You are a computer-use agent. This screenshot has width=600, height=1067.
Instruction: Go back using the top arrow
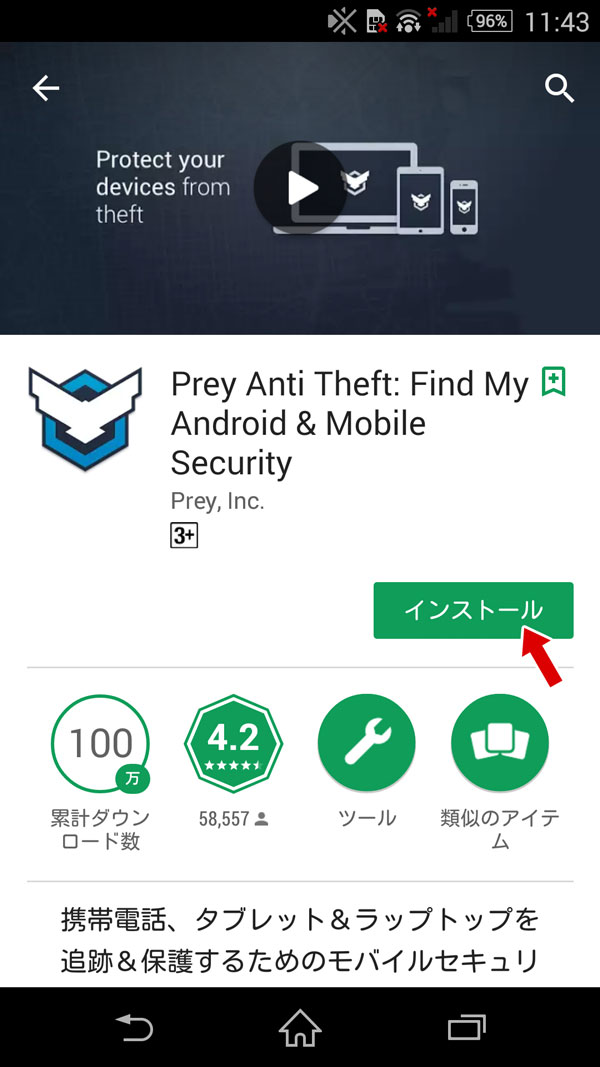click(46, 89)
